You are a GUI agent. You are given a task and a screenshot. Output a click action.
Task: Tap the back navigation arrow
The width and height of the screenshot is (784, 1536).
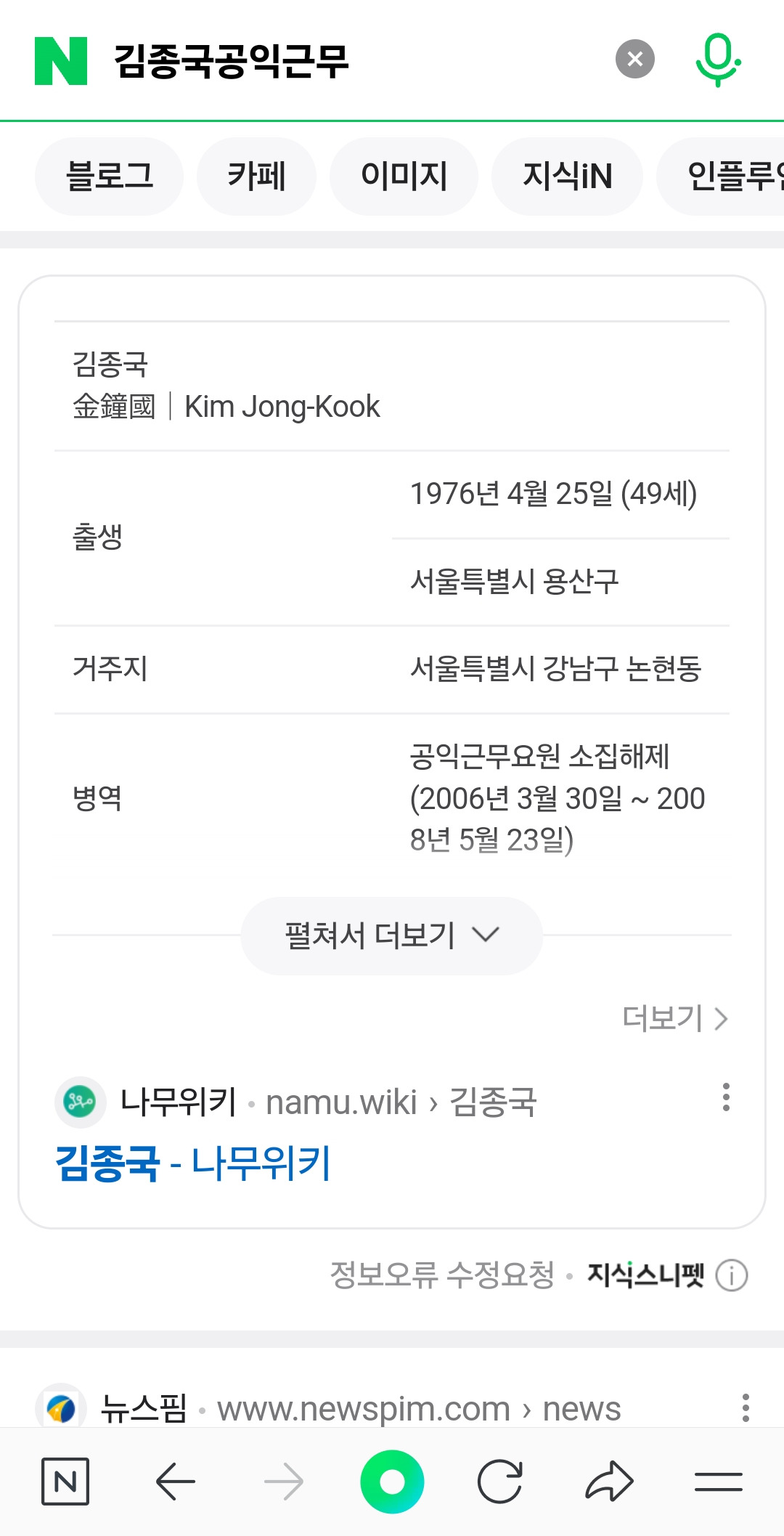(x=173, y=1482)
